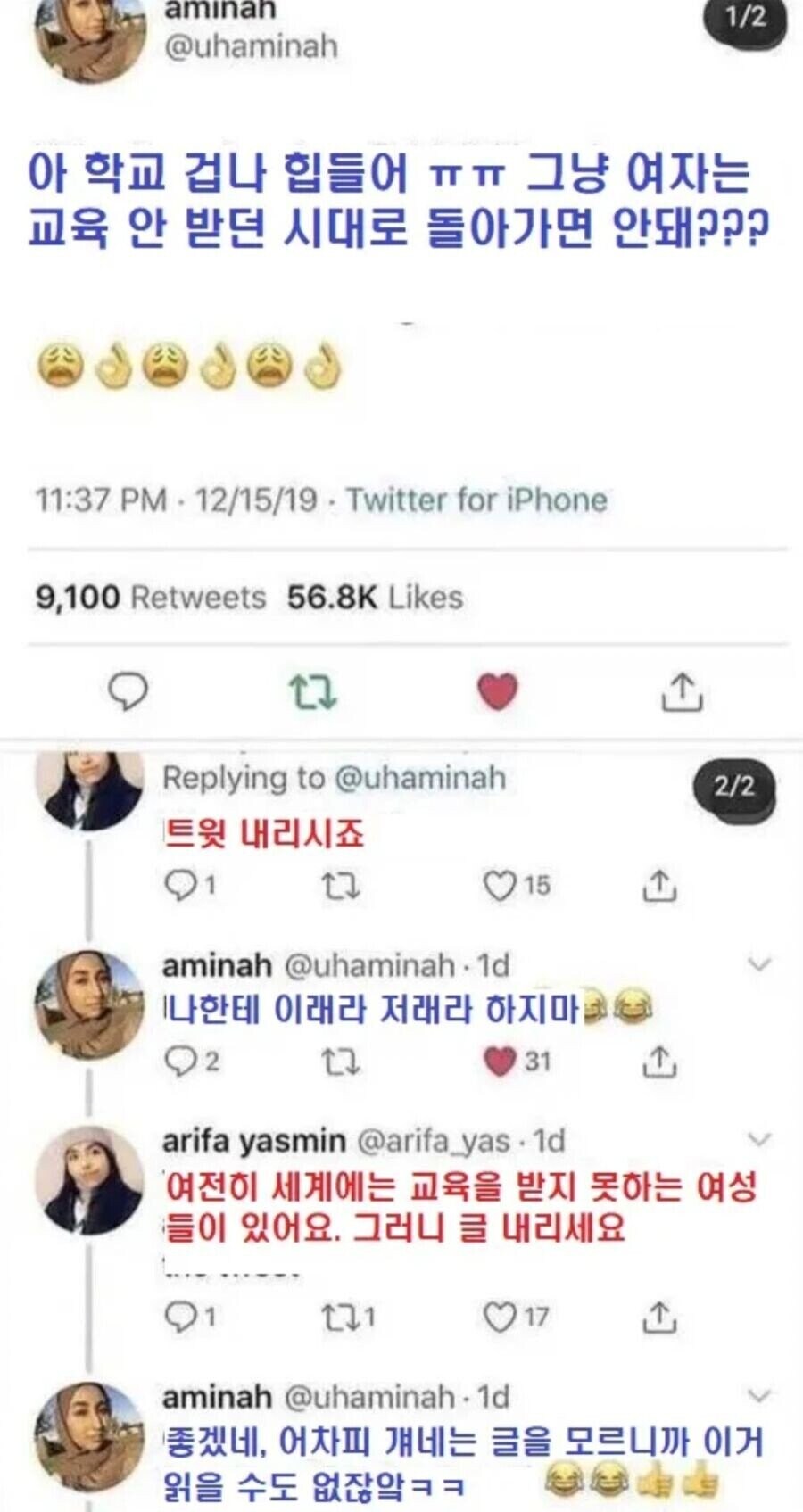
Task: Expand the chevron on arifa yasmin's tweet
Action: [x=759, y=1138]
